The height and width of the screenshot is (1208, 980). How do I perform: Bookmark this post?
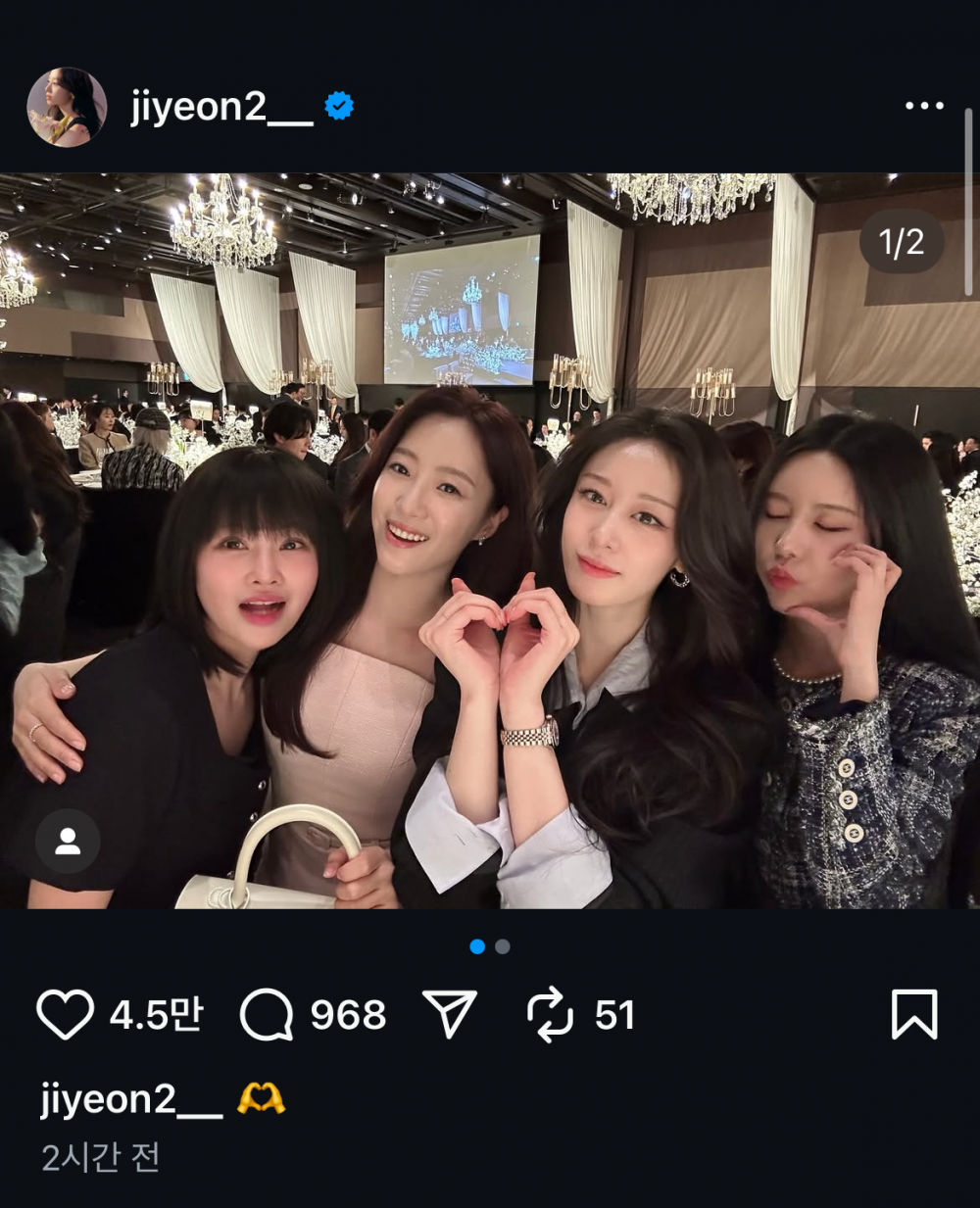coord(913,1014)
